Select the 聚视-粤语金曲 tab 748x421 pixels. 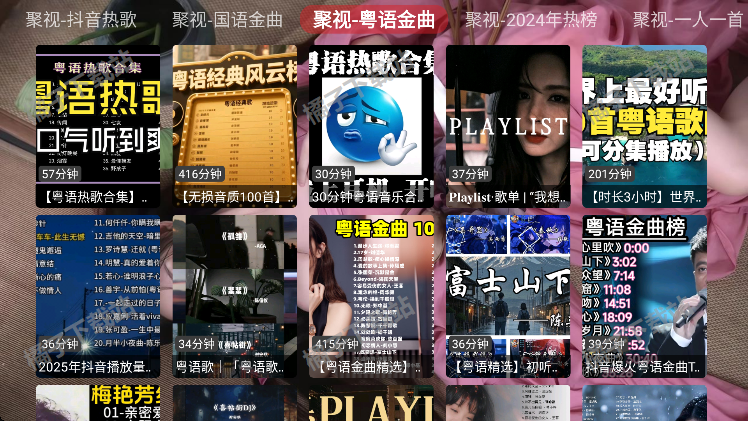[373, 20]
